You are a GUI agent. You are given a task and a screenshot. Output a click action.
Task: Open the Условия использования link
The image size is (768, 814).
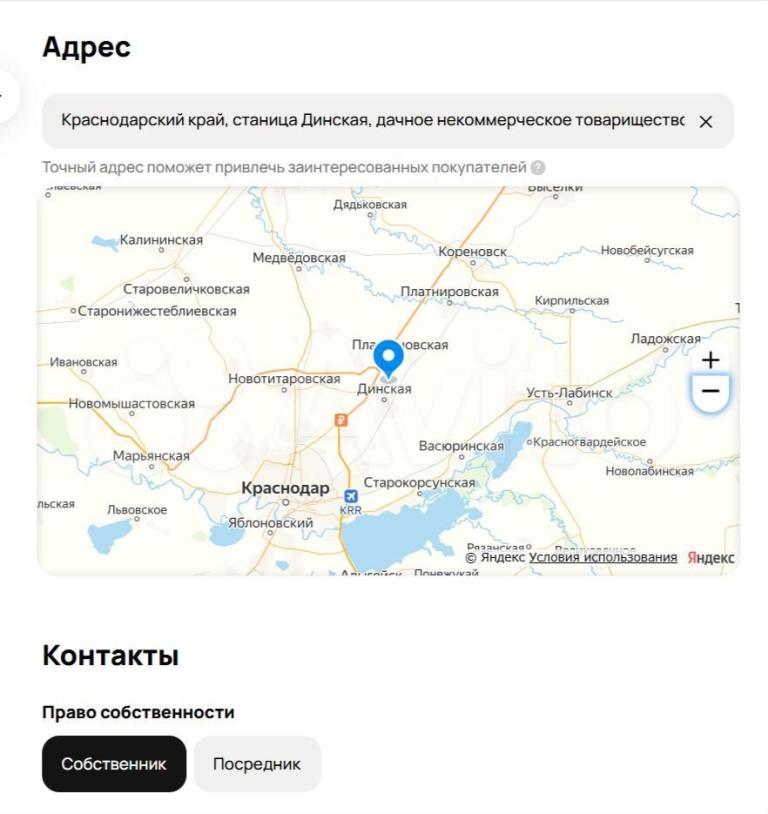pos(603,557)
